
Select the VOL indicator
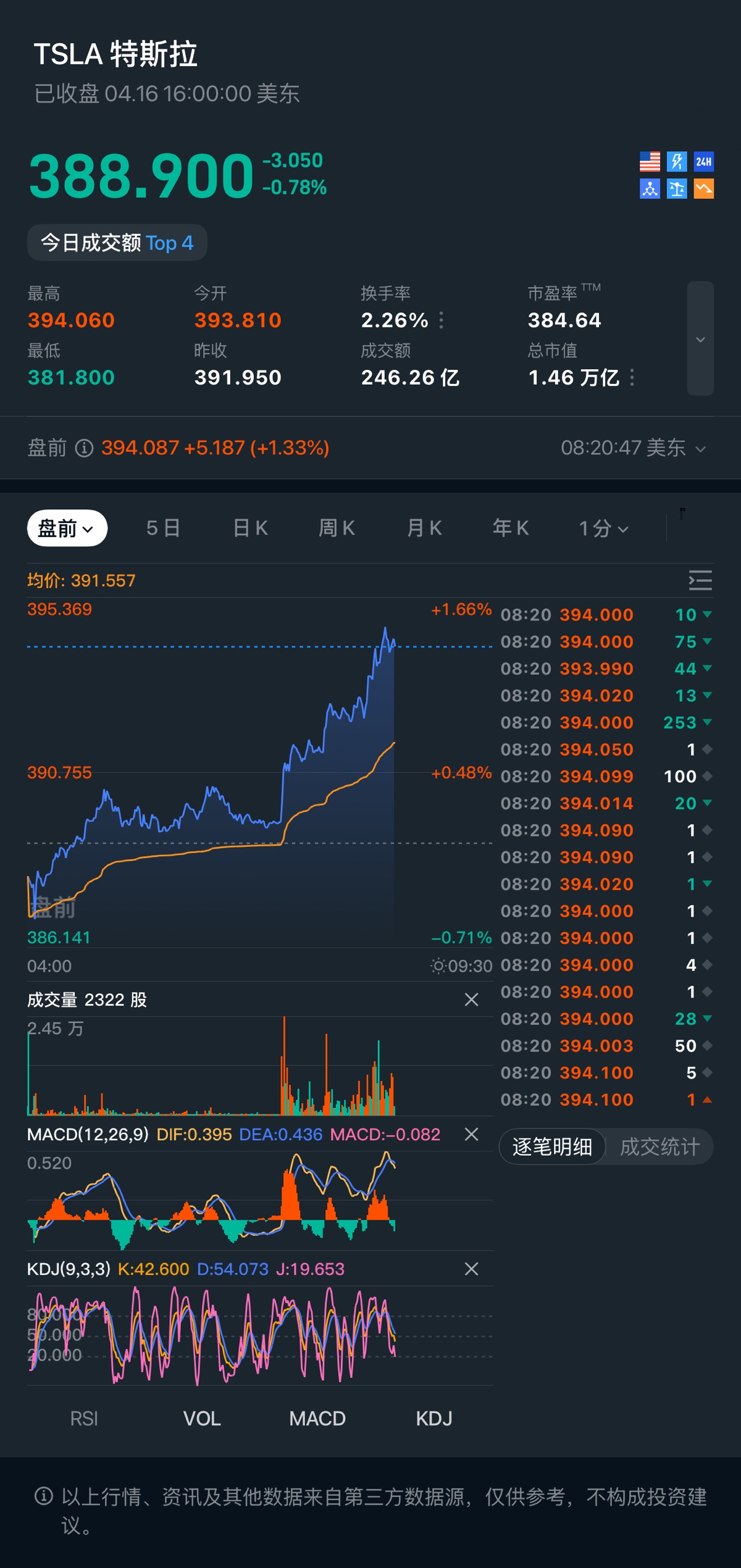click(202, 1418)
